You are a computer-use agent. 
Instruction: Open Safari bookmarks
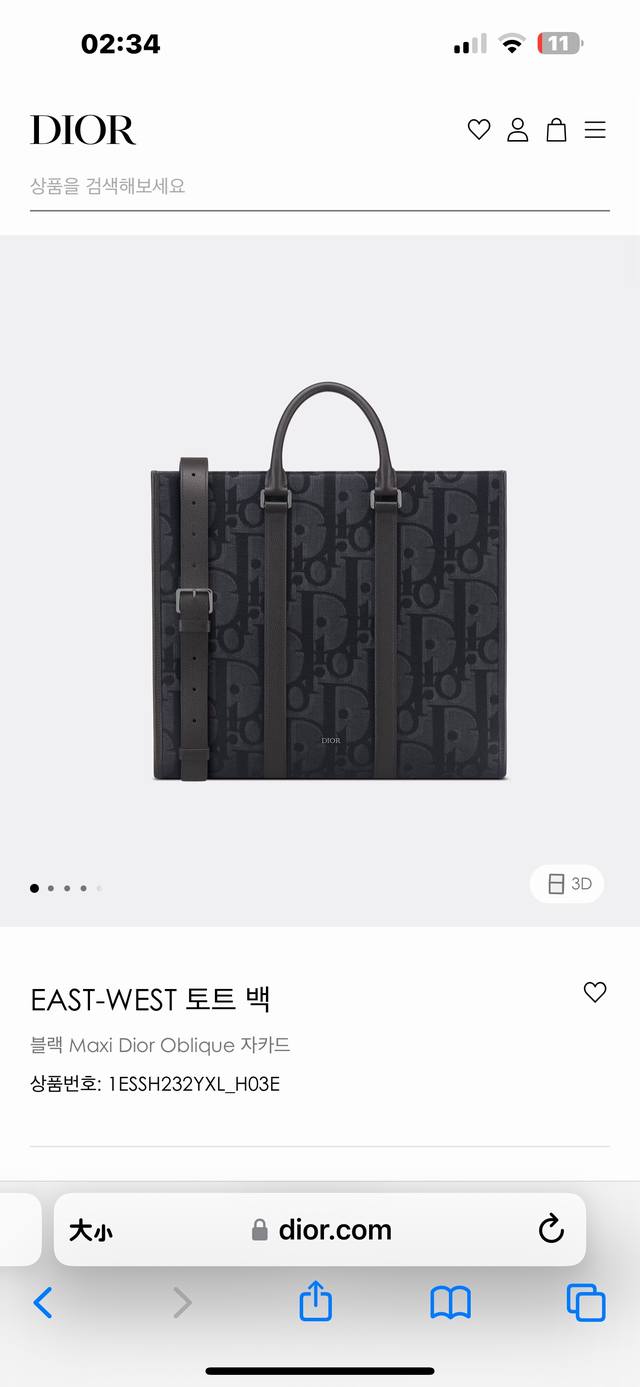tap(450, 1302)
